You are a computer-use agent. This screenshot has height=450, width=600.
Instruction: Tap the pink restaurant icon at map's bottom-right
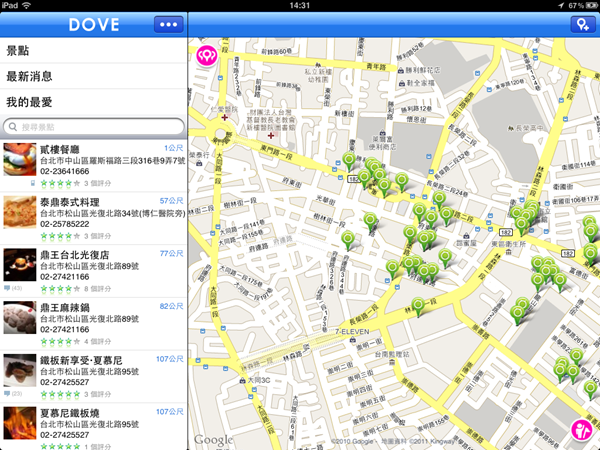582,430
